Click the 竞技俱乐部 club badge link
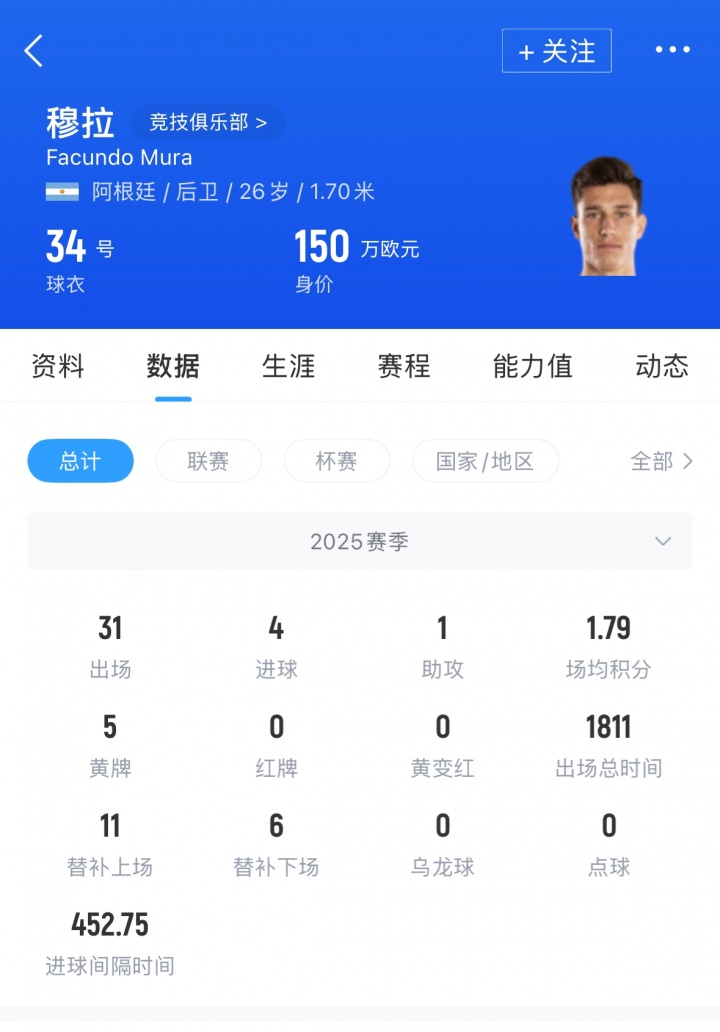The width and height of the screenshot is (720, 1032). (x=208, y=122)
